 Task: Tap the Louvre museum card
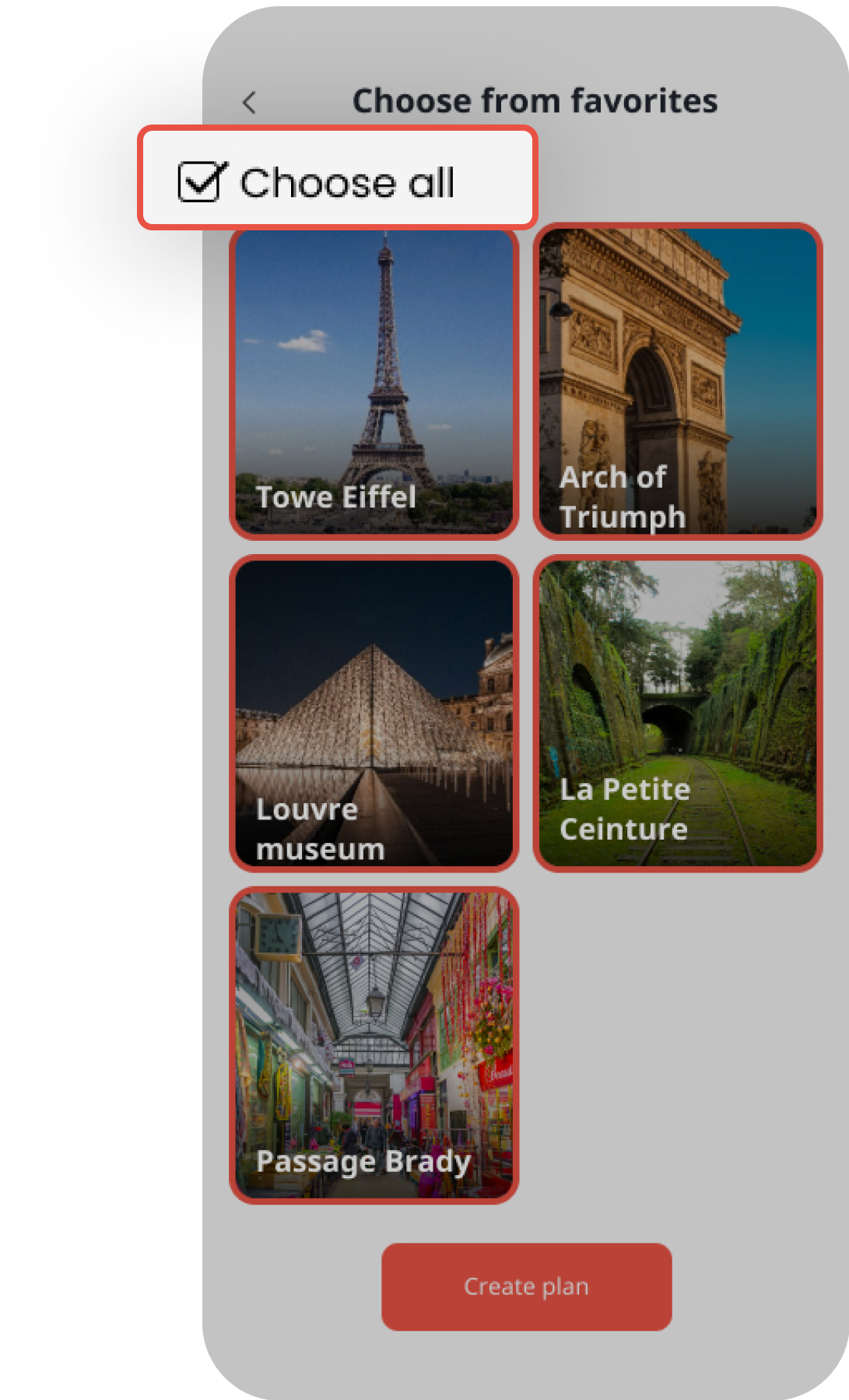tap(374, 714)
